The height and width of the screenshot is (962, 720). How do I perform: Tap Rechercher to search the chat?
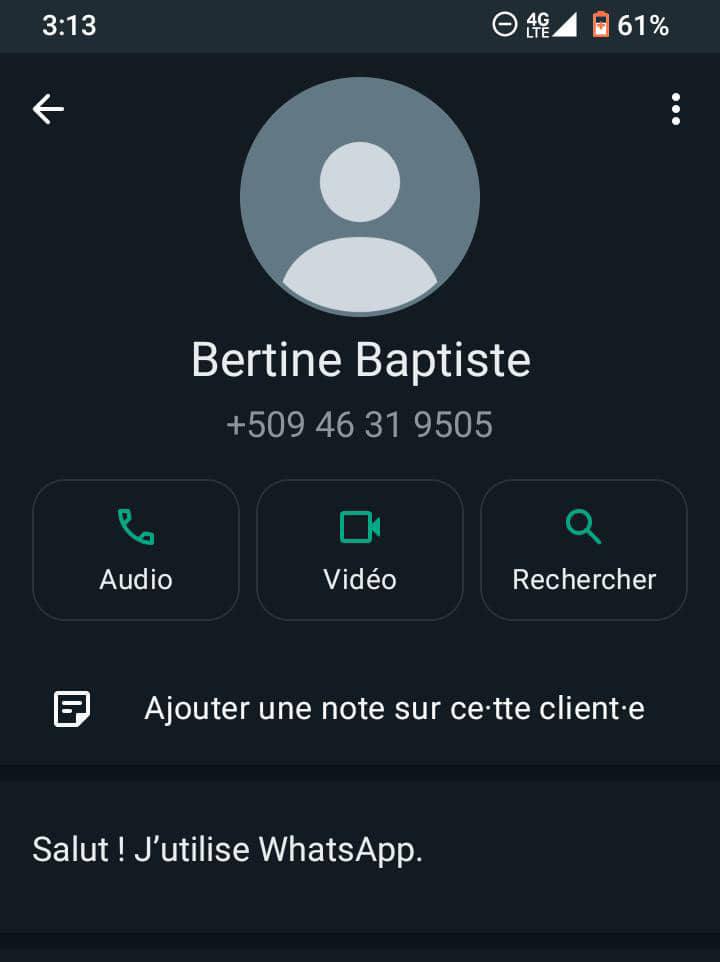(x=584, y=550)
